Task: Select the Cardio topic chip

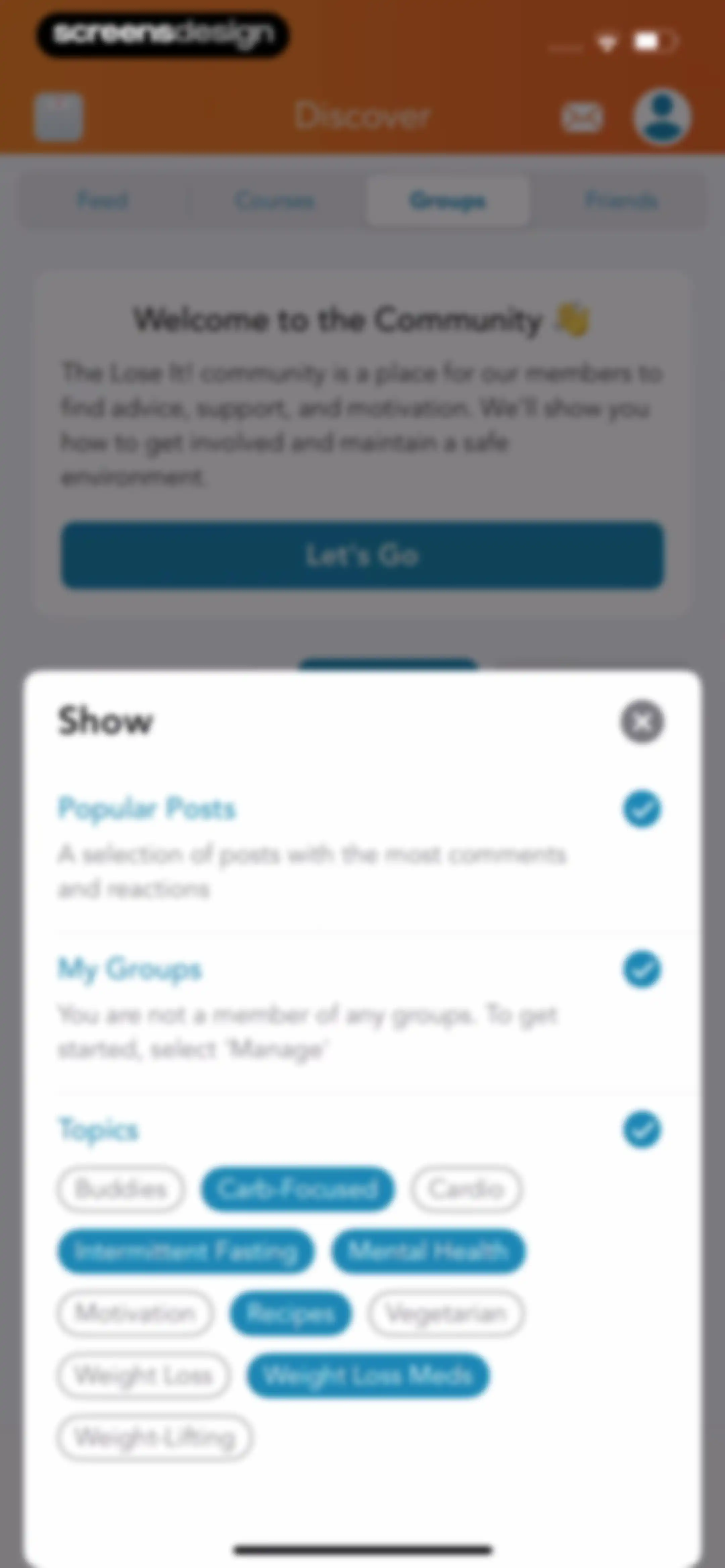Action: click(466, 1189)
